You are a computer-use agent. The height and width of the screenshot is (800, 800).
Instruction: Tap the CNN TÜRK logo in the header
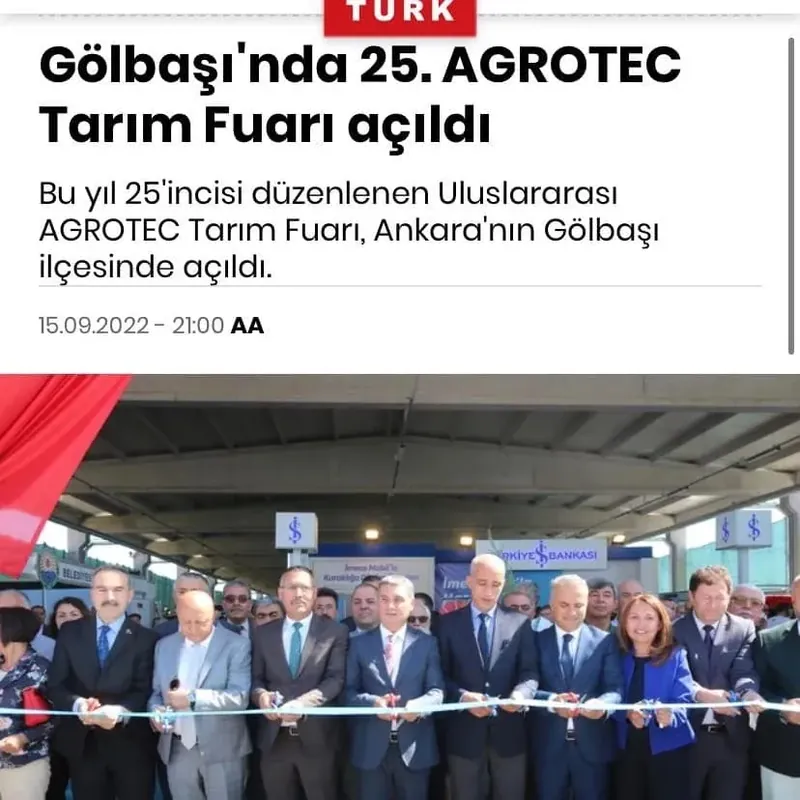click(x=400, y=15)
